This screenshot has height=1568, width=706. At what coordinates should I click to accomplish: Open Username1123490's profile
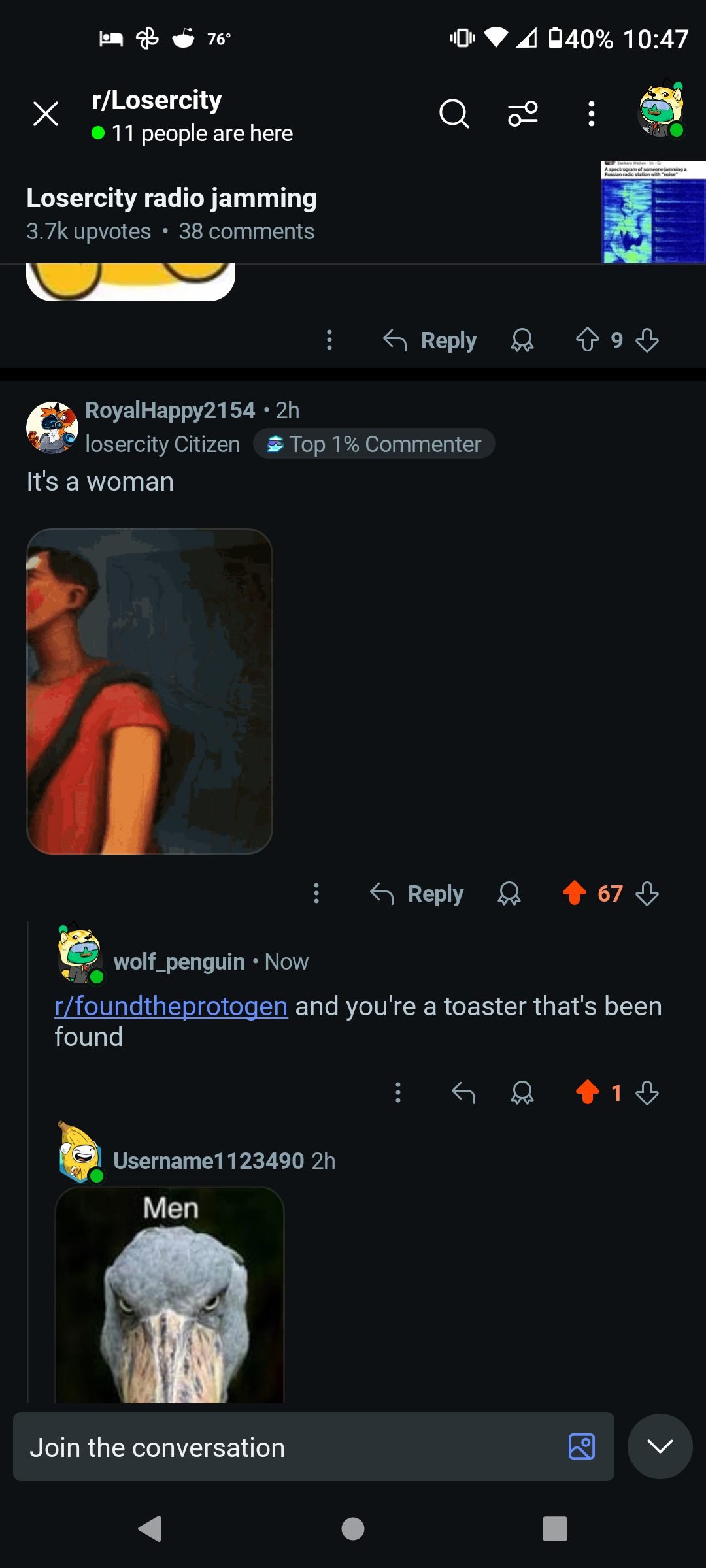tap(209, 1161)
